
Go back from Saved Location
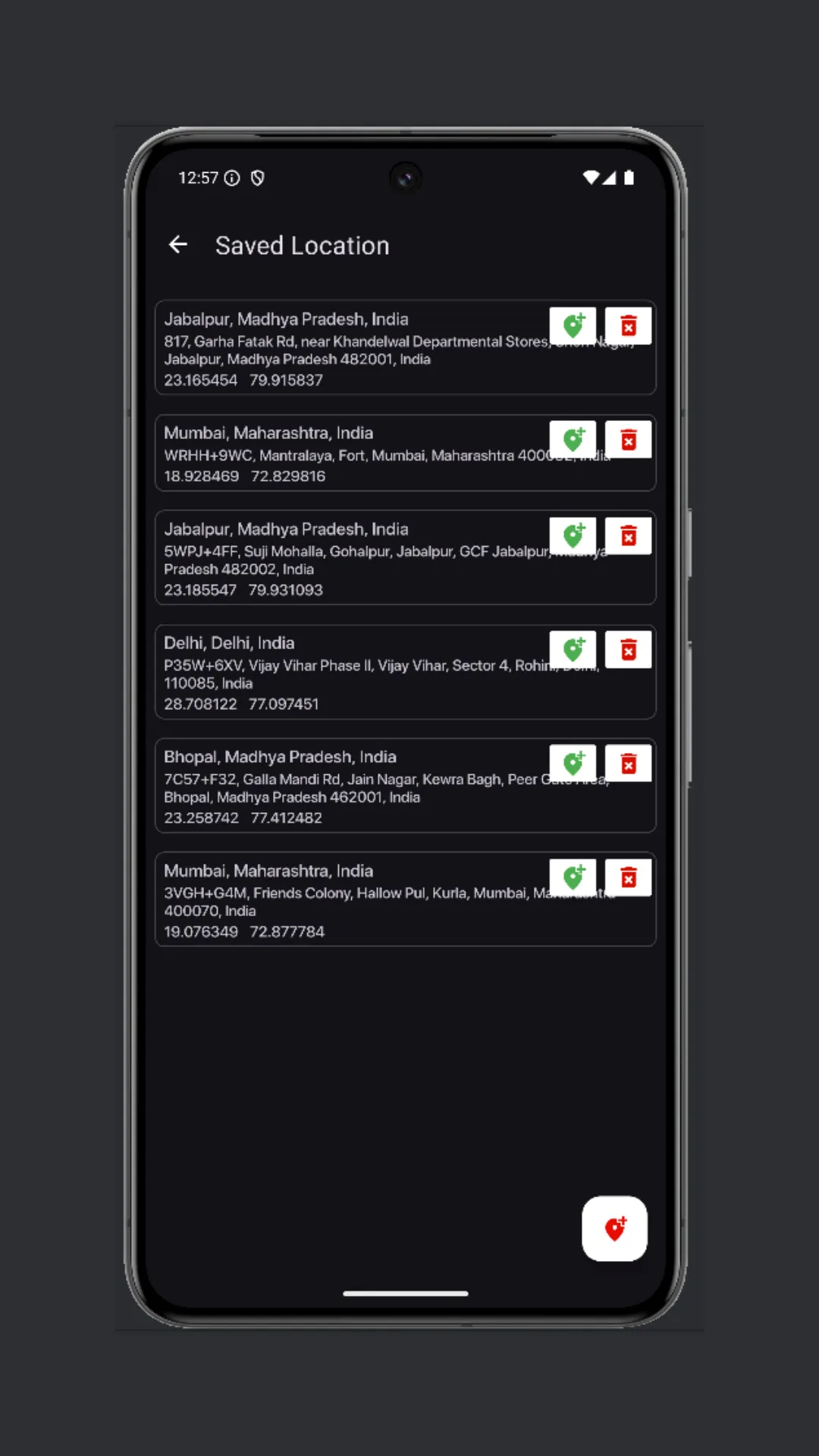[178, 245]
